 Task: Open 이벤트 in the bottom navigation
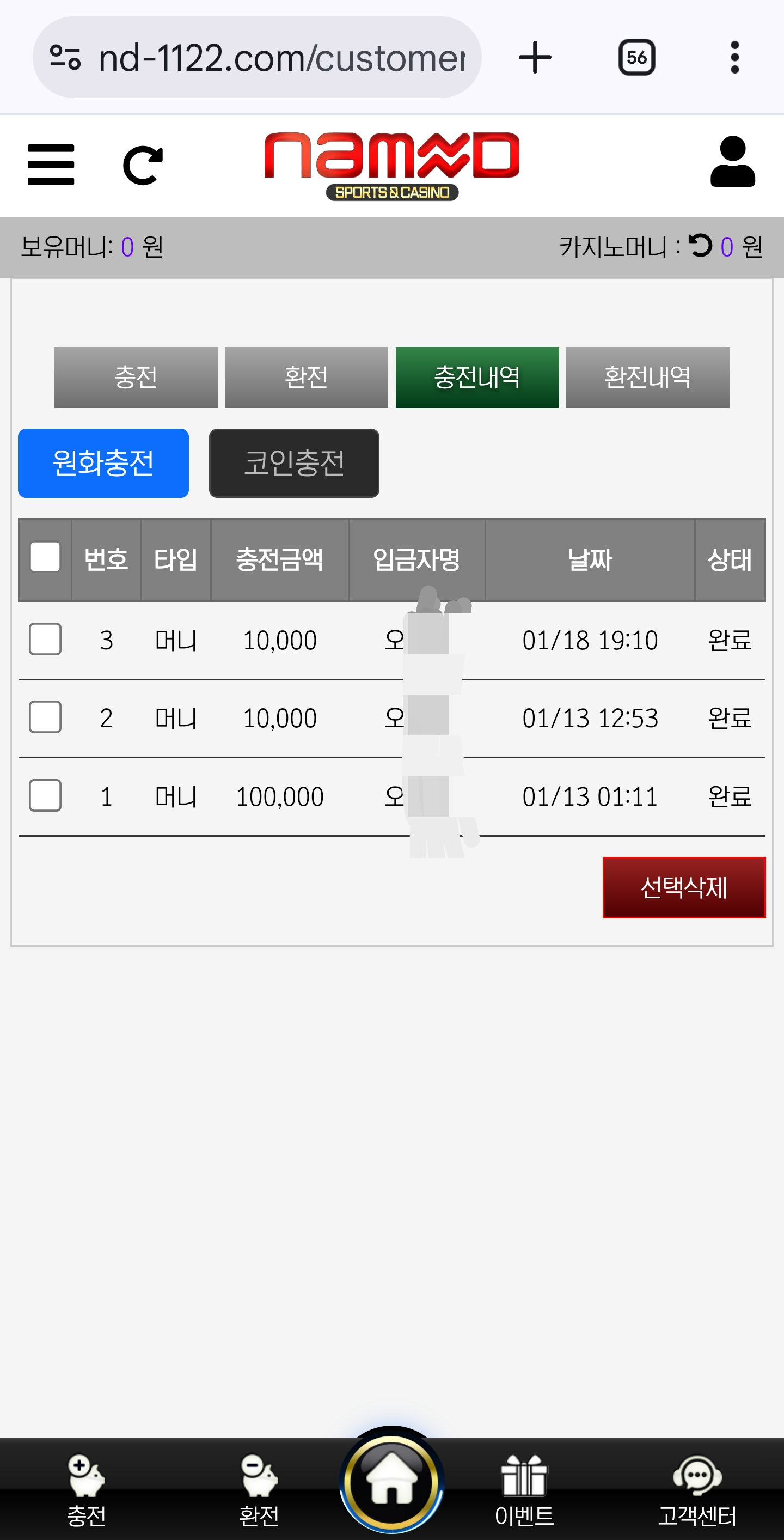(x=524, y=1490)
